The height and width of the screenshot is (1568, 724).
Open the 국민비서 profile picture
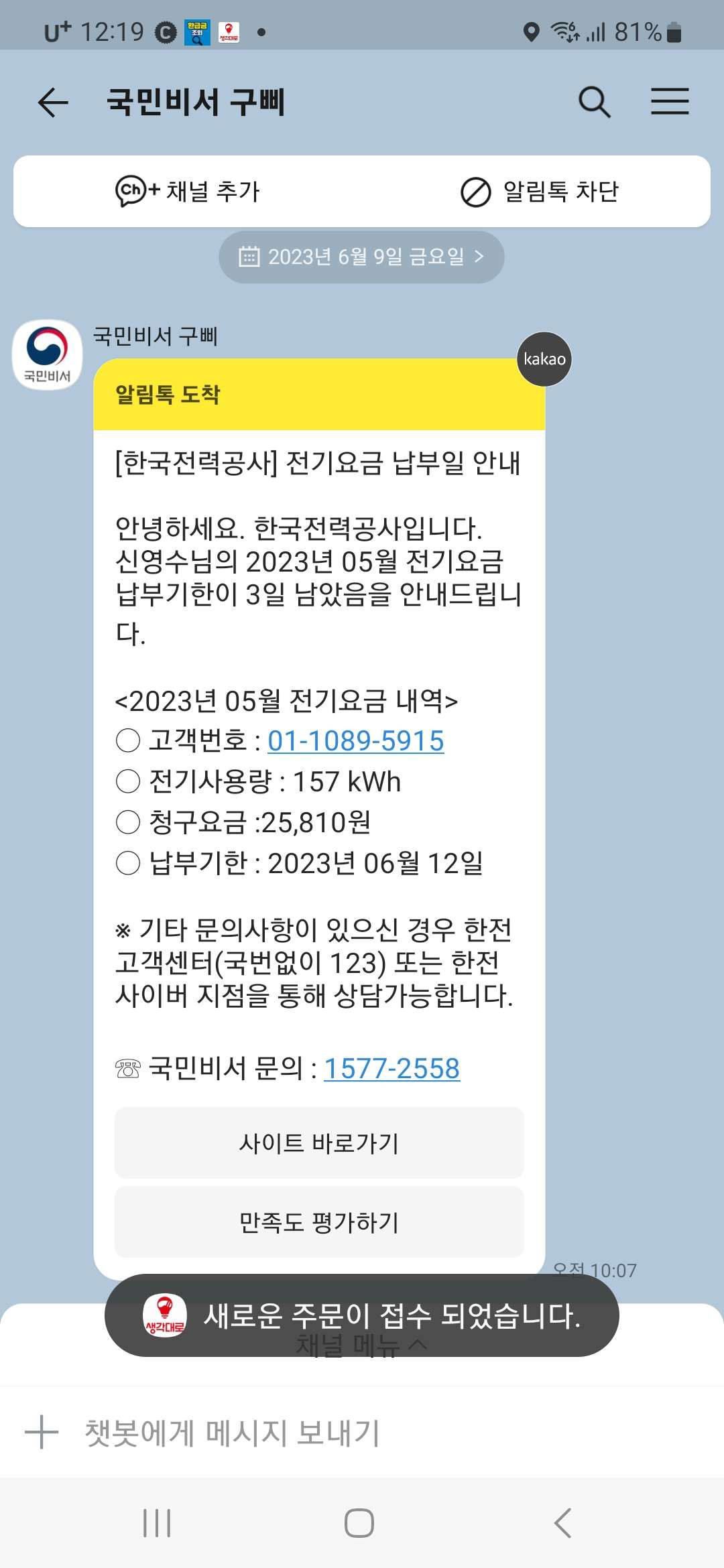(47, 354)
